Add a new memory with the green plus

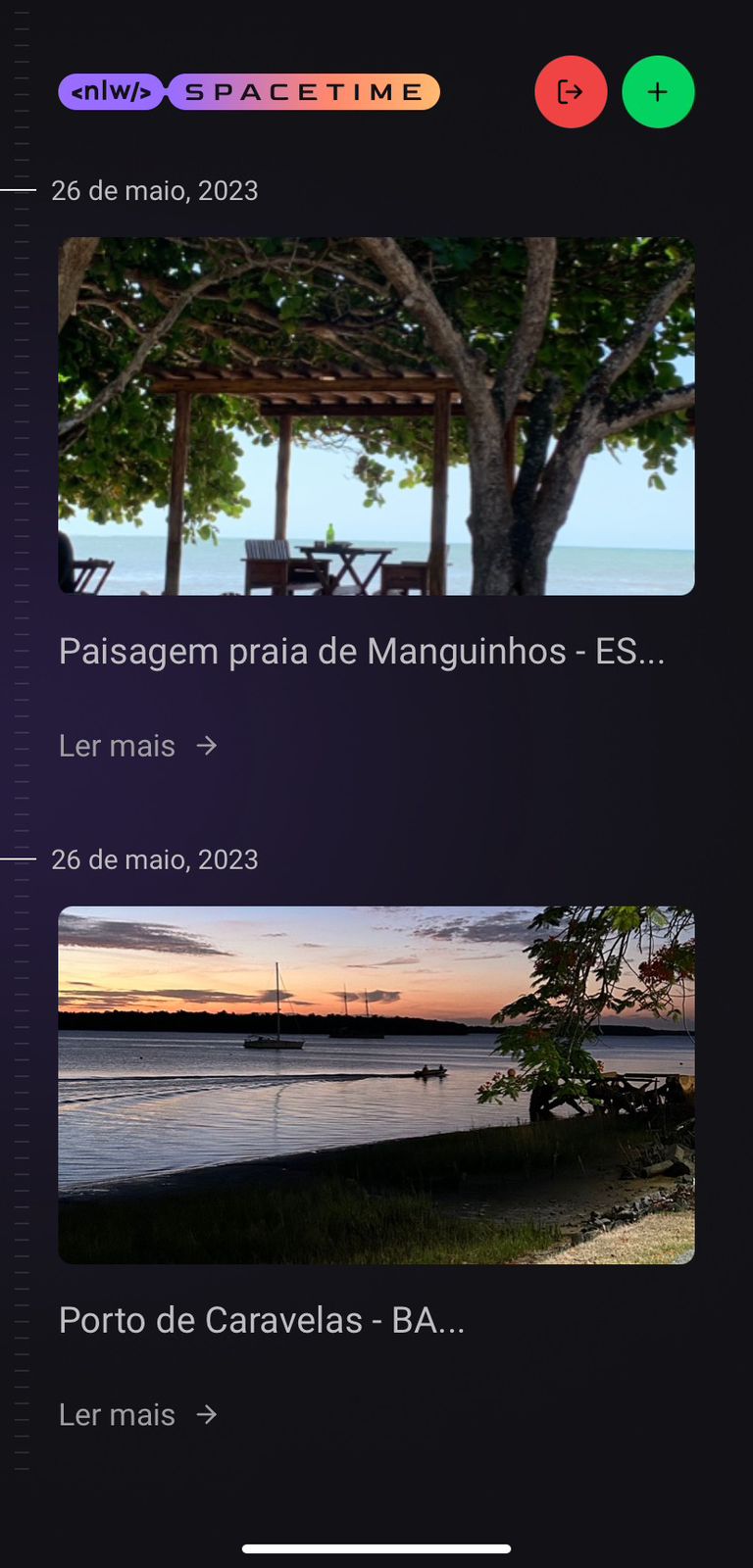(x=658, y=92)
